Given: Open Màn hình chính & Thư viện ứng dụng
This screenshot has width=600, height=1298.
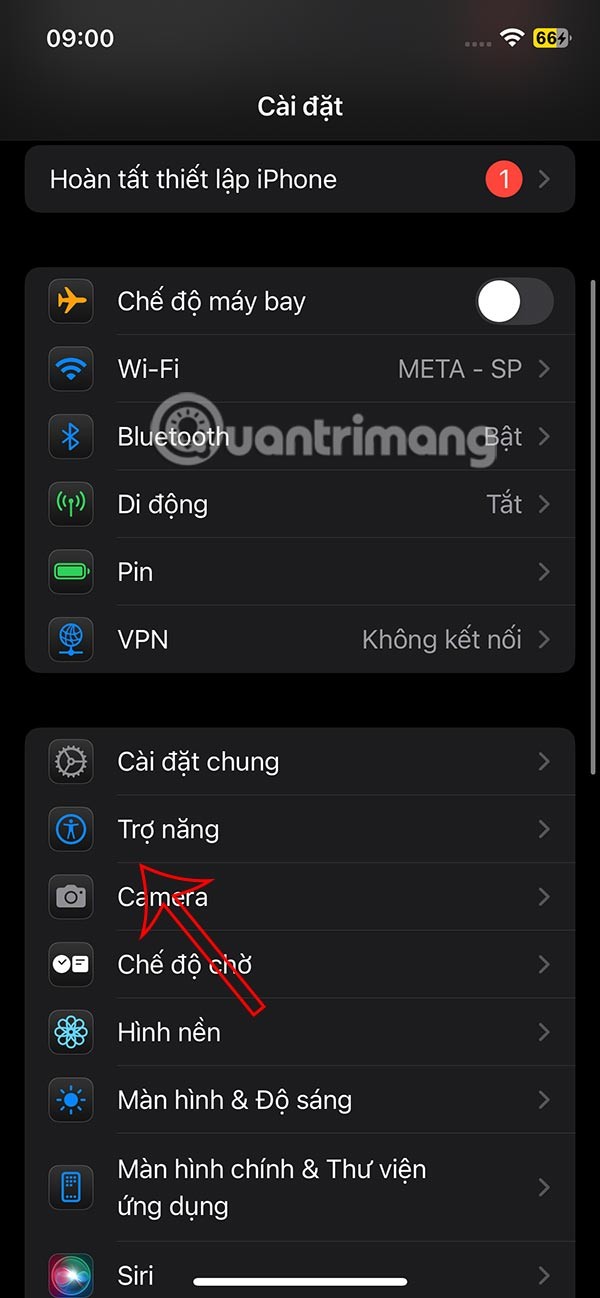Looking at the screenshot, I should coord(300,1187).
